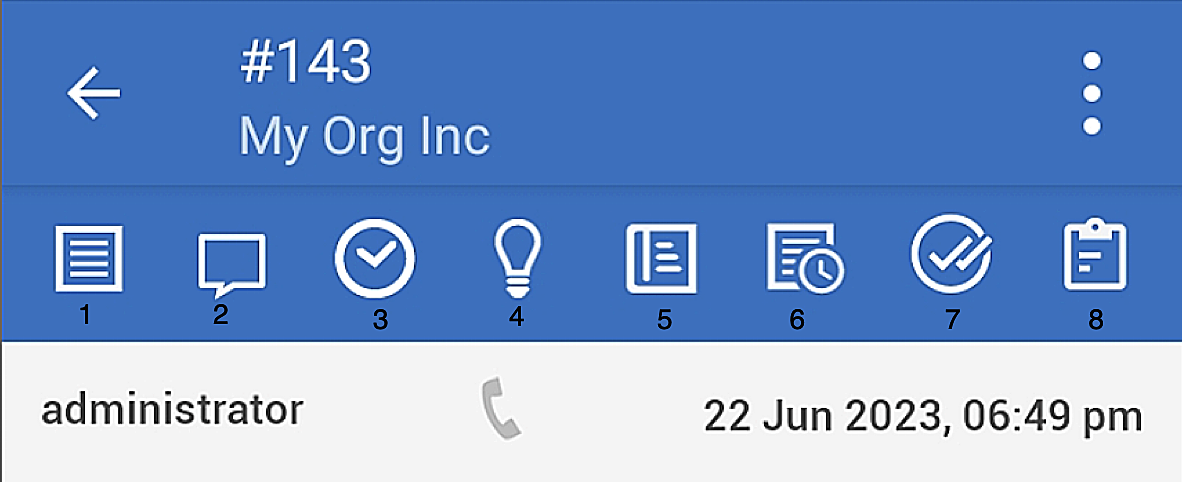Open the clock checkmark approvals tab
This screenshot has height=482, width=1182.
point(374,258)
